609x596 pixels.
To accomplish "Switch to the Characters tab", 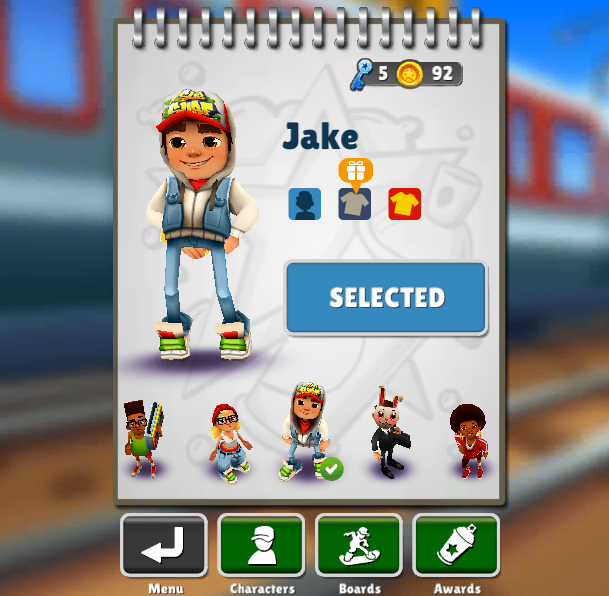I will coord(261,546).
